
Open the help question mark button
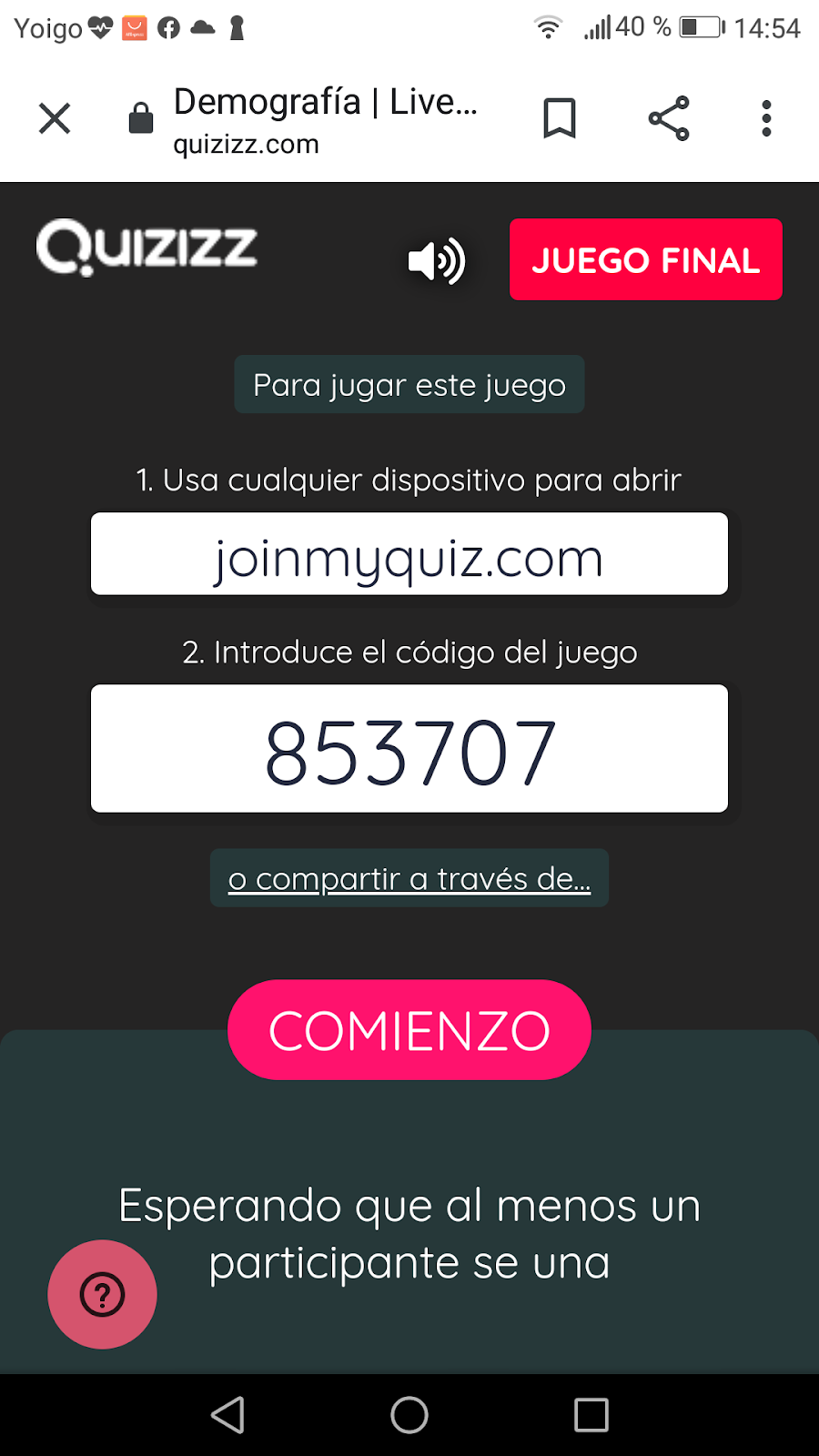tap(102, 1294)
